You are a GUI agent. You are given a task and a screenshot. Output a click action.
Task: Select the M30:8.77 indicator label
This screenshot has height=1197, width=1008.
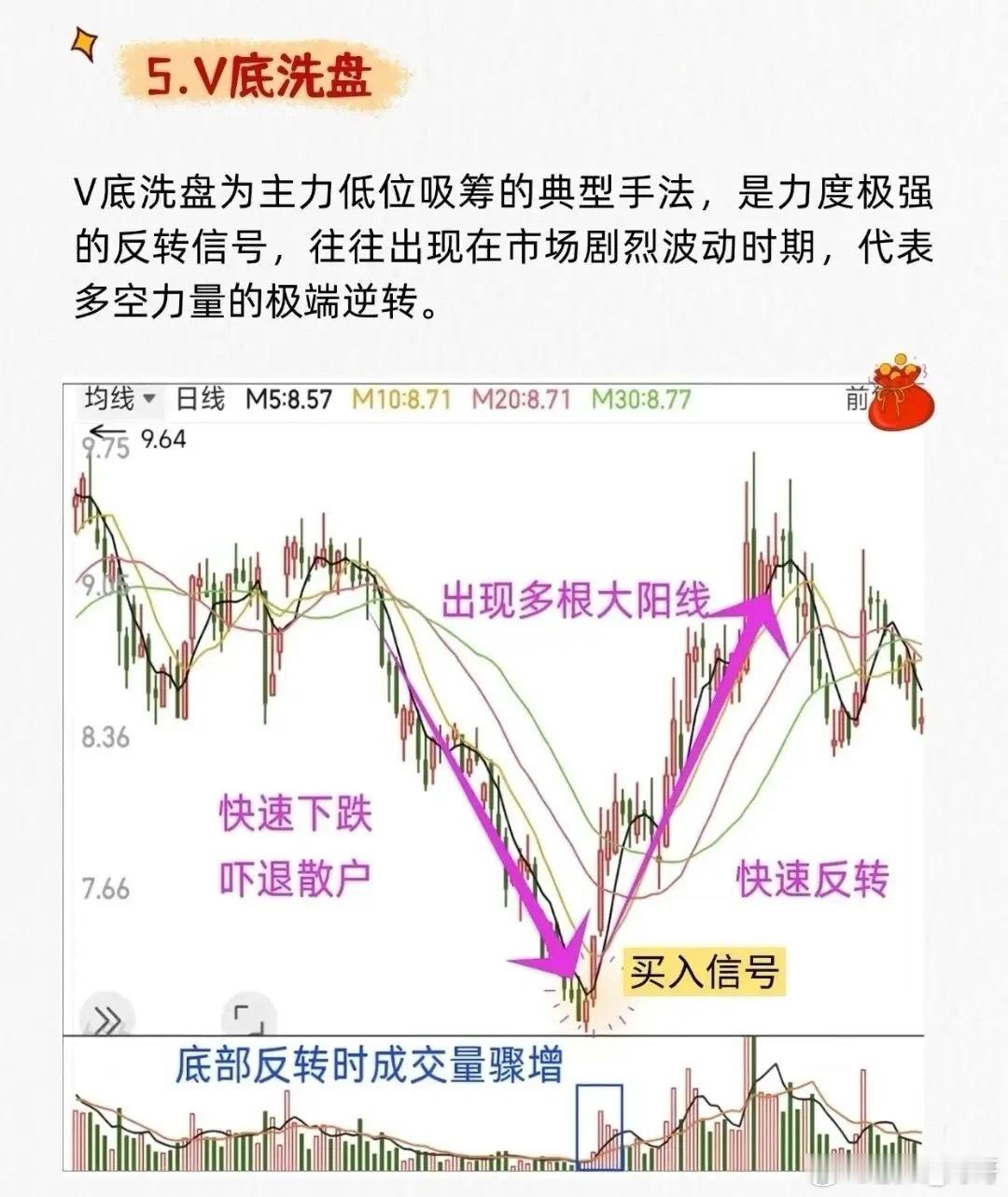point(640,399)
